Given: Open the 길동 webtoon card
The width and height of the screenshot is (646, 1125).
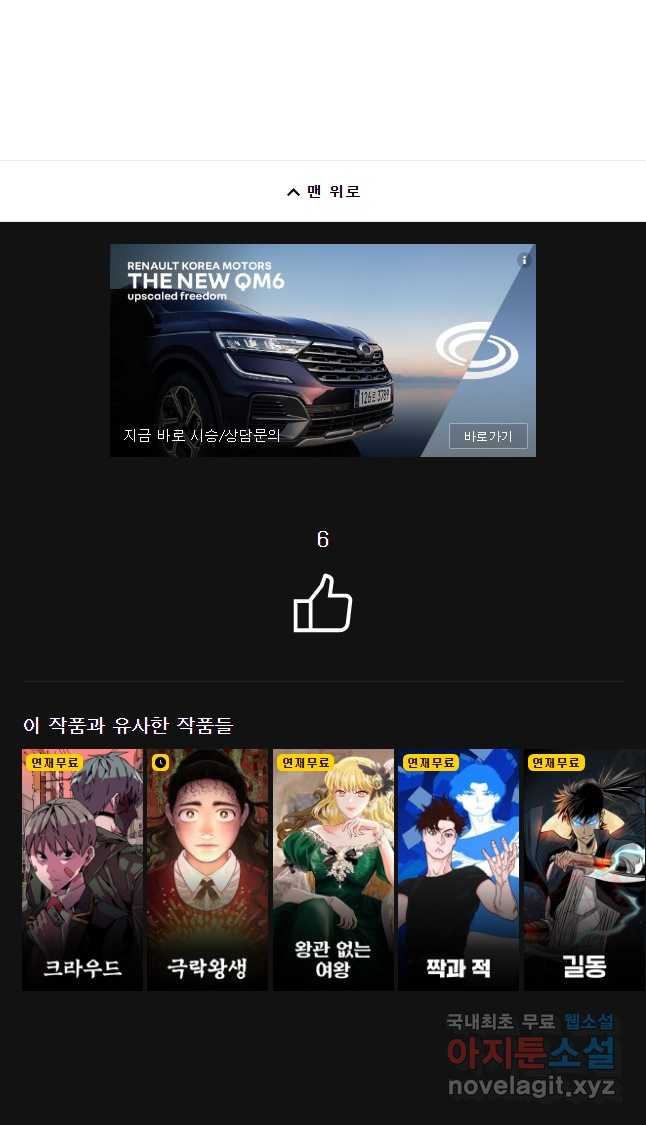Looking at the screenshot, I should click(584, 869).
